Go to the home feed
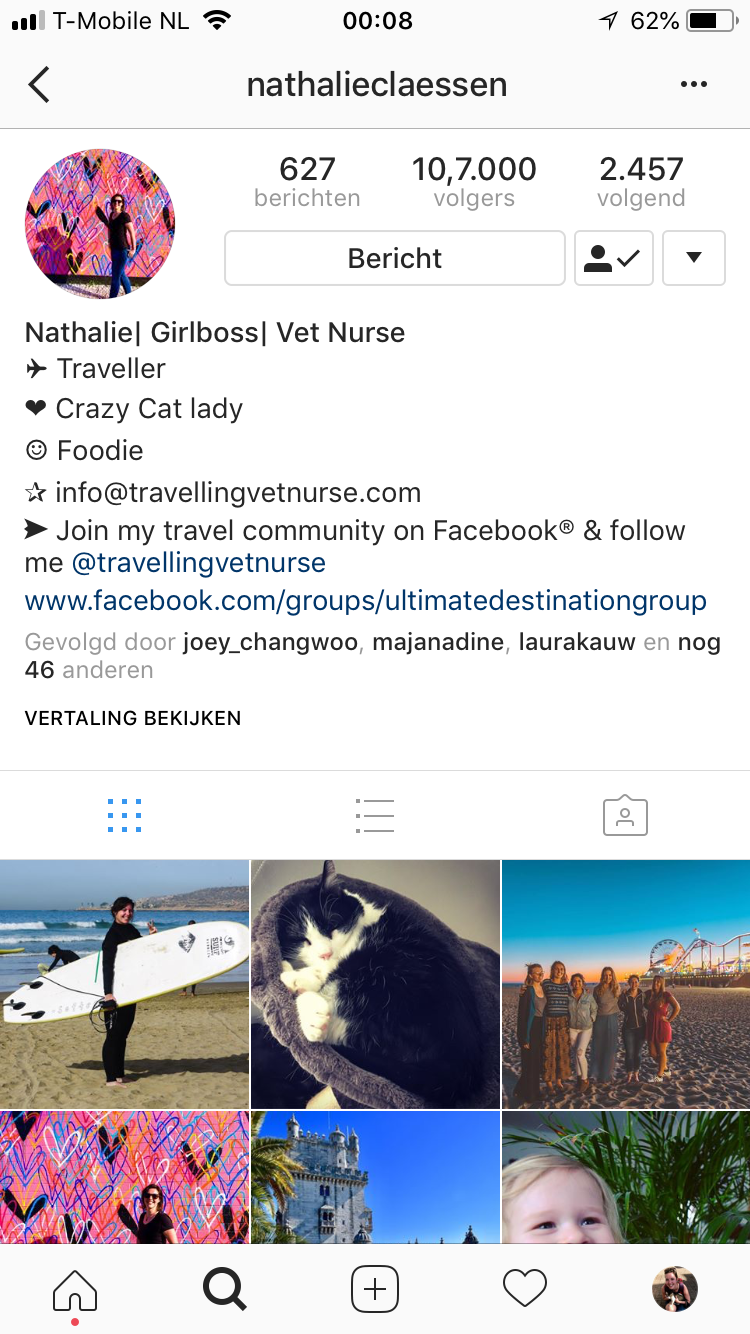 tap(75, 1289)
